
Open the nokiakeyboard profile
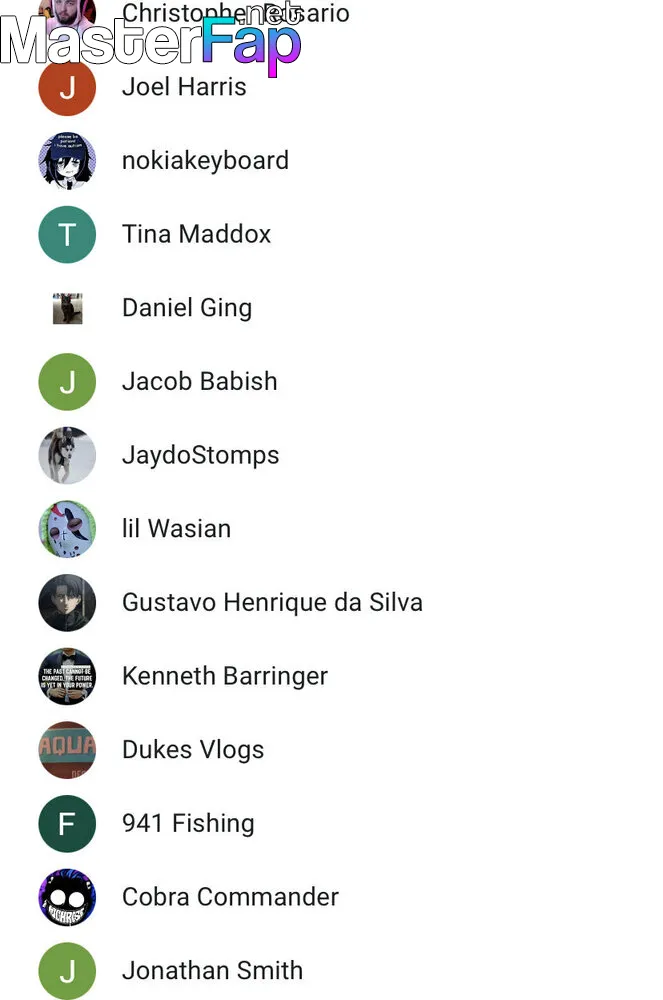pos(205,161)
